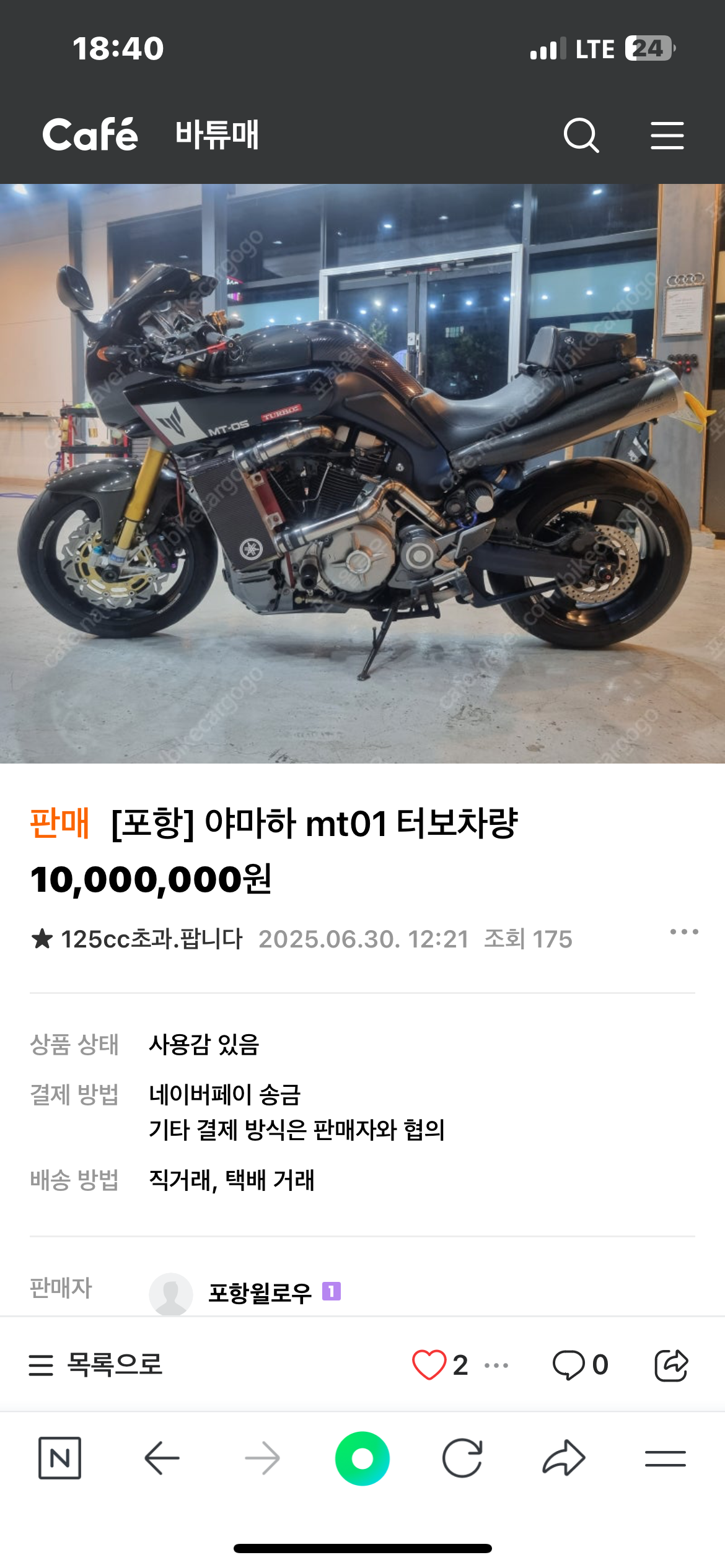View the motorcycle photo full screen
This screenshot has height=1568, width=725.
(362, 473)
